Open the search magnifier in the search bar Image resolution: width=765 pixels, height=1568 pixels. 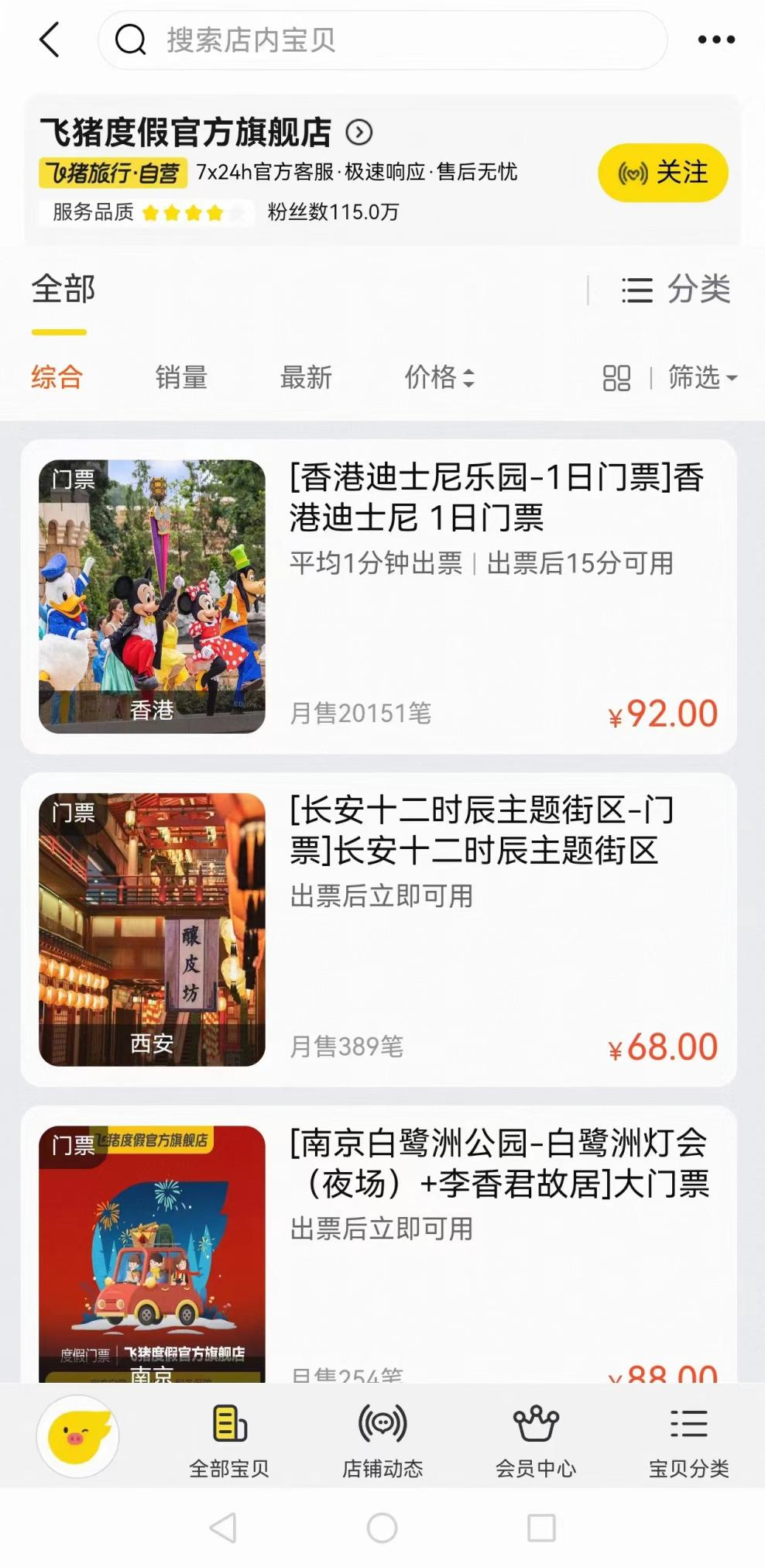tap(132, 40)
